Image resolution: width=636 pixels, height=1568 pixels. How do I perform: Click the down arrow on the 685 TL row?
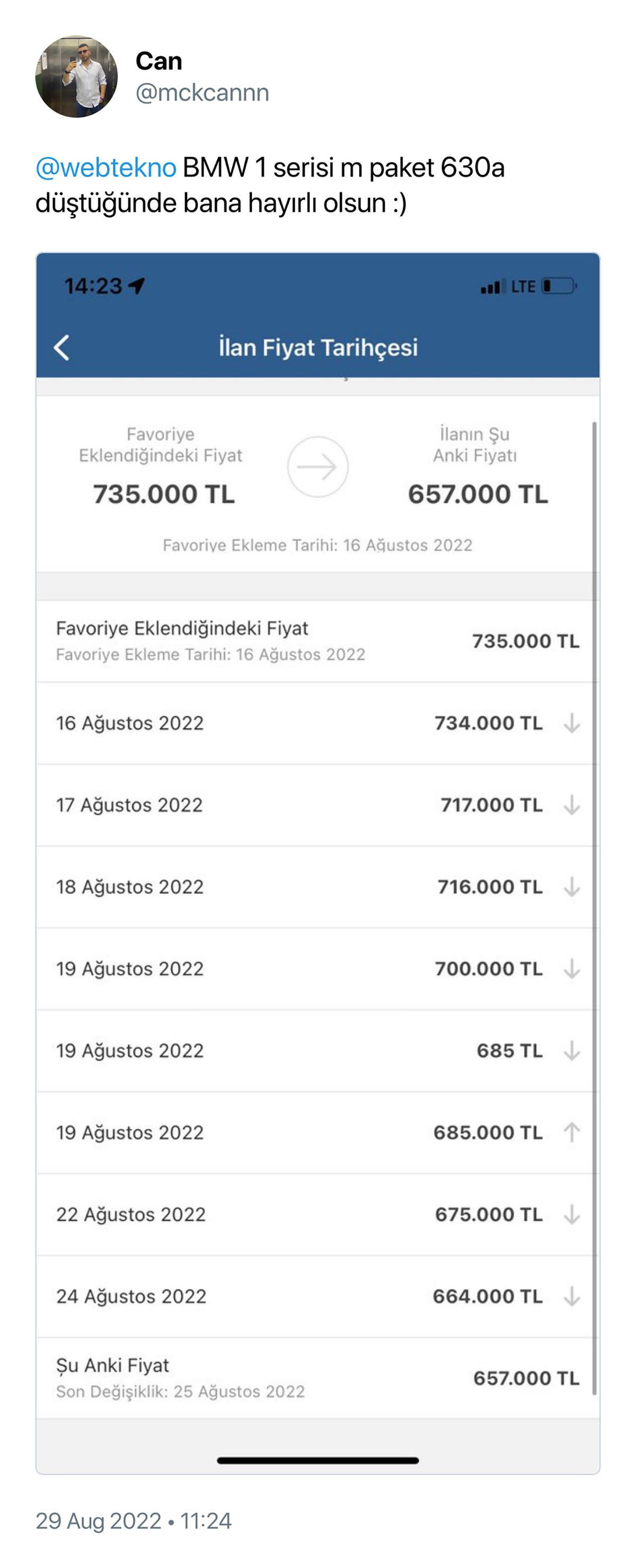point(571,1050)
